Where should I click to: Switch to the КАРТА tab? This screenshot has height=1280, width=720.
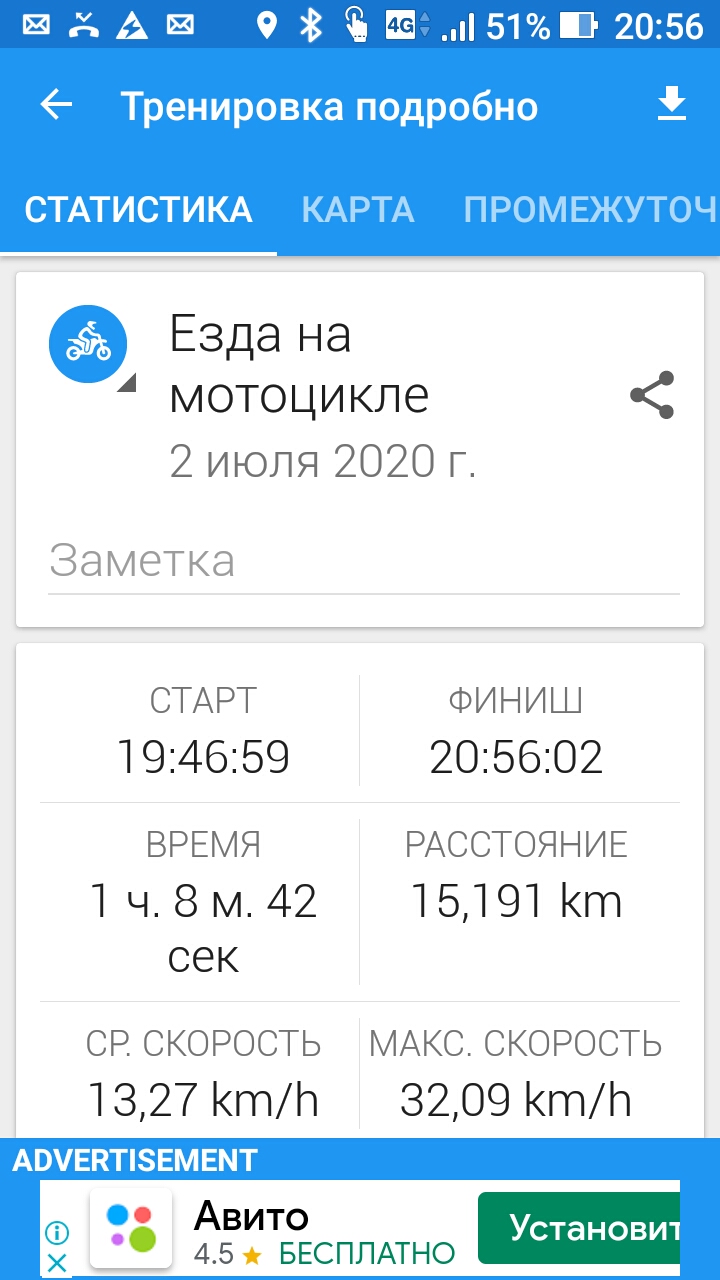[x=358, y=209]
